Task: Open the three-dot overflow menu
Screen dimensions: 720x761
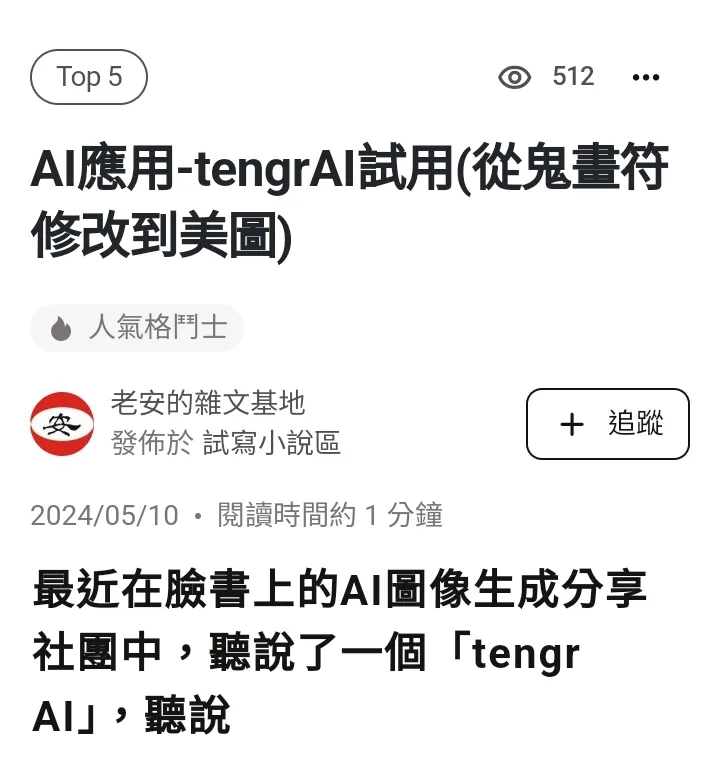Action: pos(646,77)
